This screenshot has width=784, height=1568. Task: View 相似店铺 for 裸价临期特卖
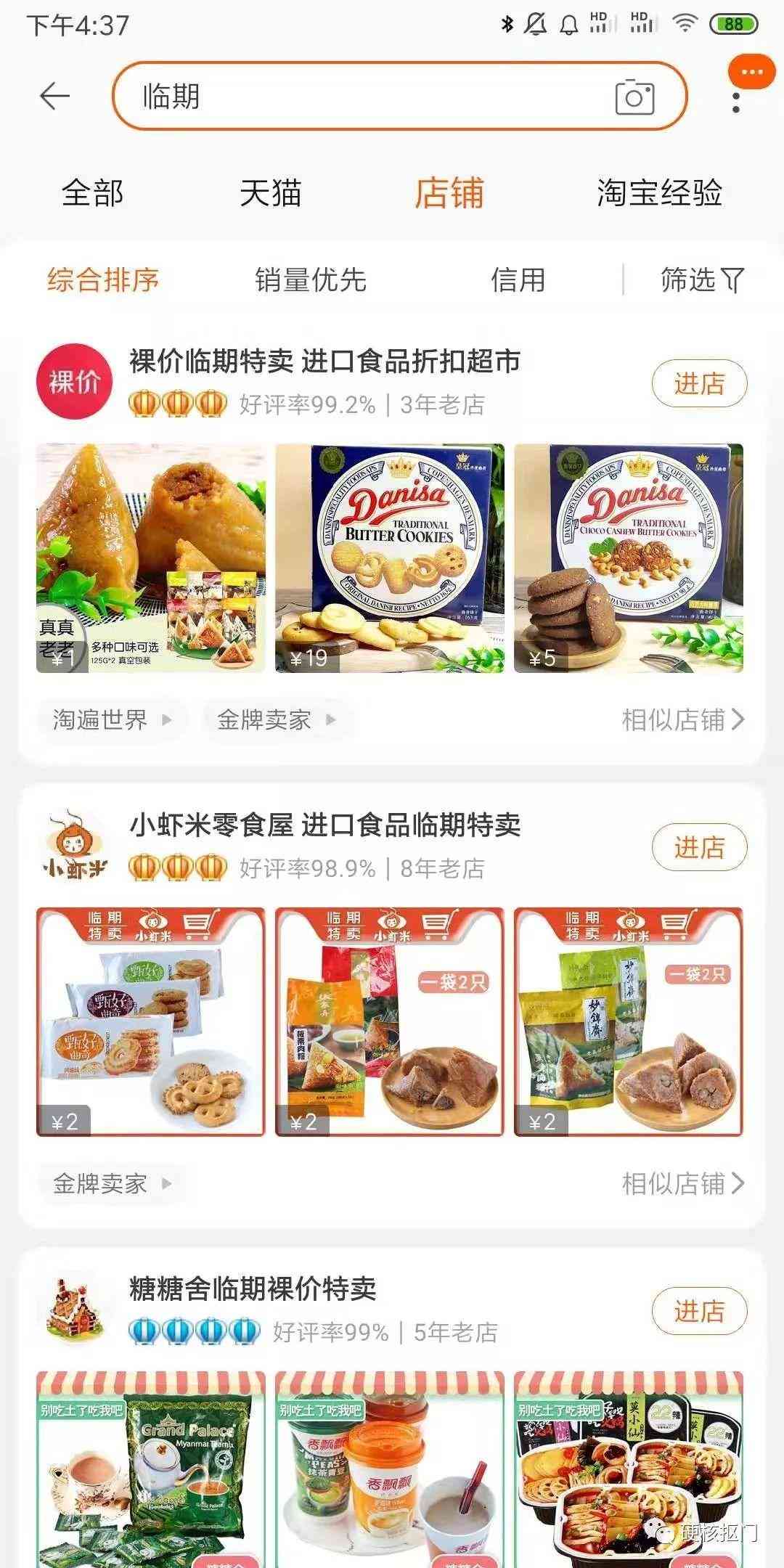click(x=683, y=720)
